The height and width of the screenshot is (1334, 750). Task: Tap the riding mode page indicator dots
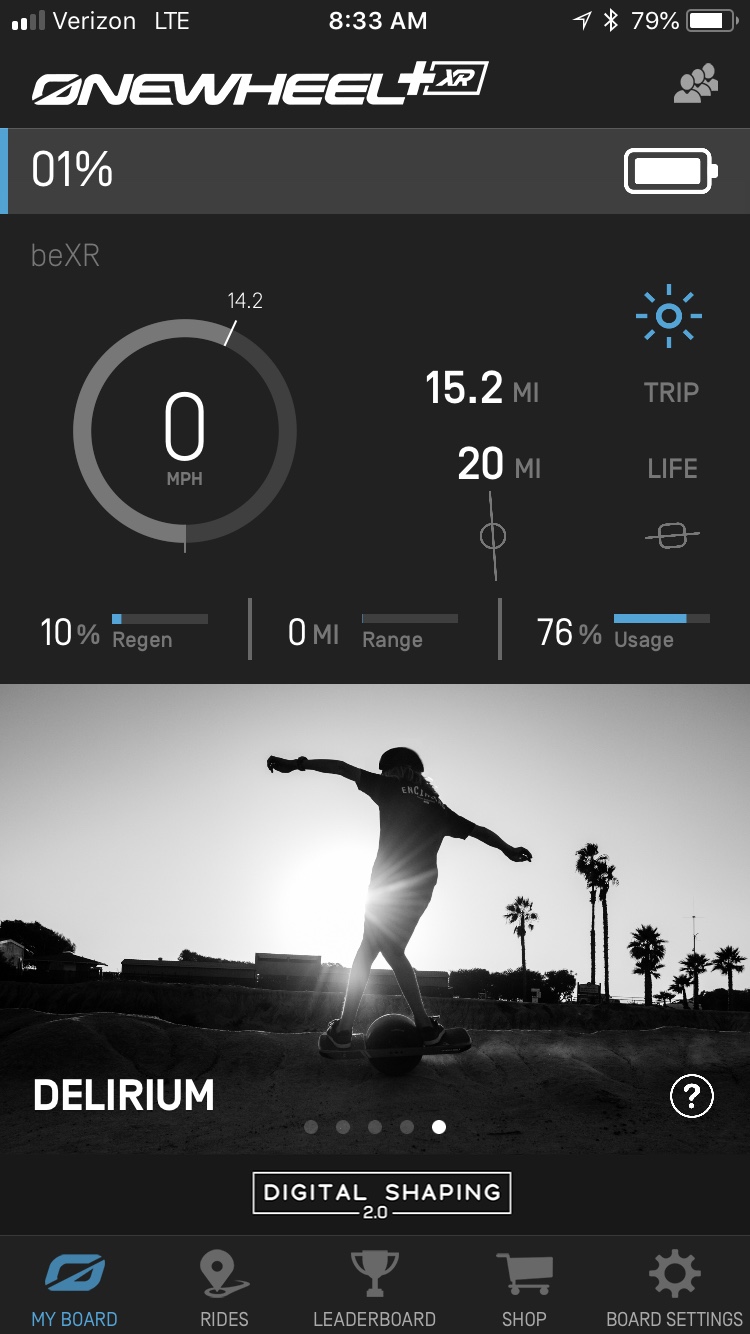click(x=375, y=1127)
